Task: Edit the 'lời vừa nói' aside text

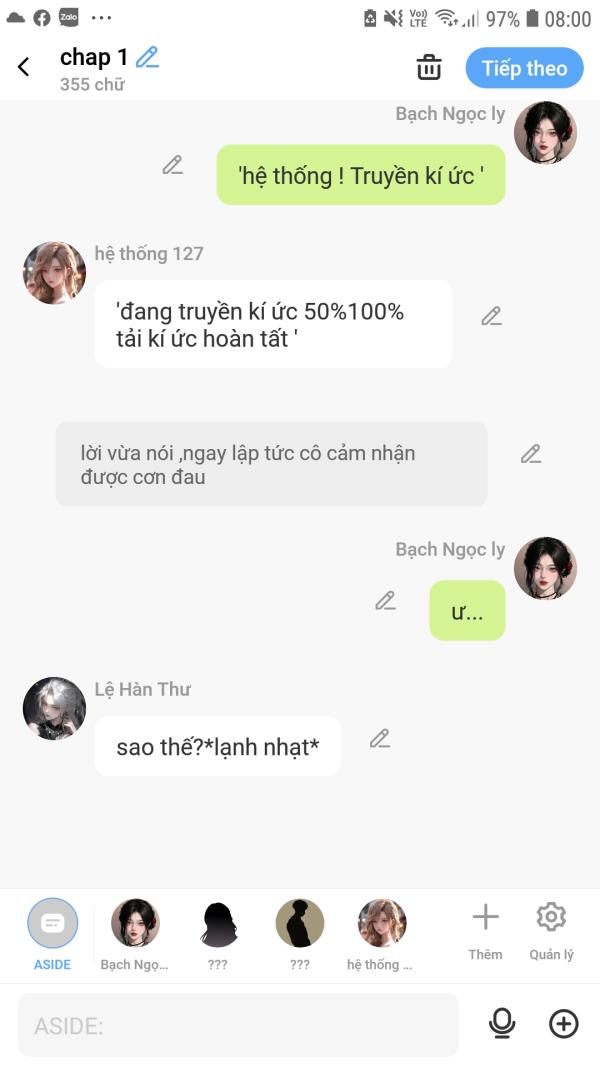Action: [531, 454]
